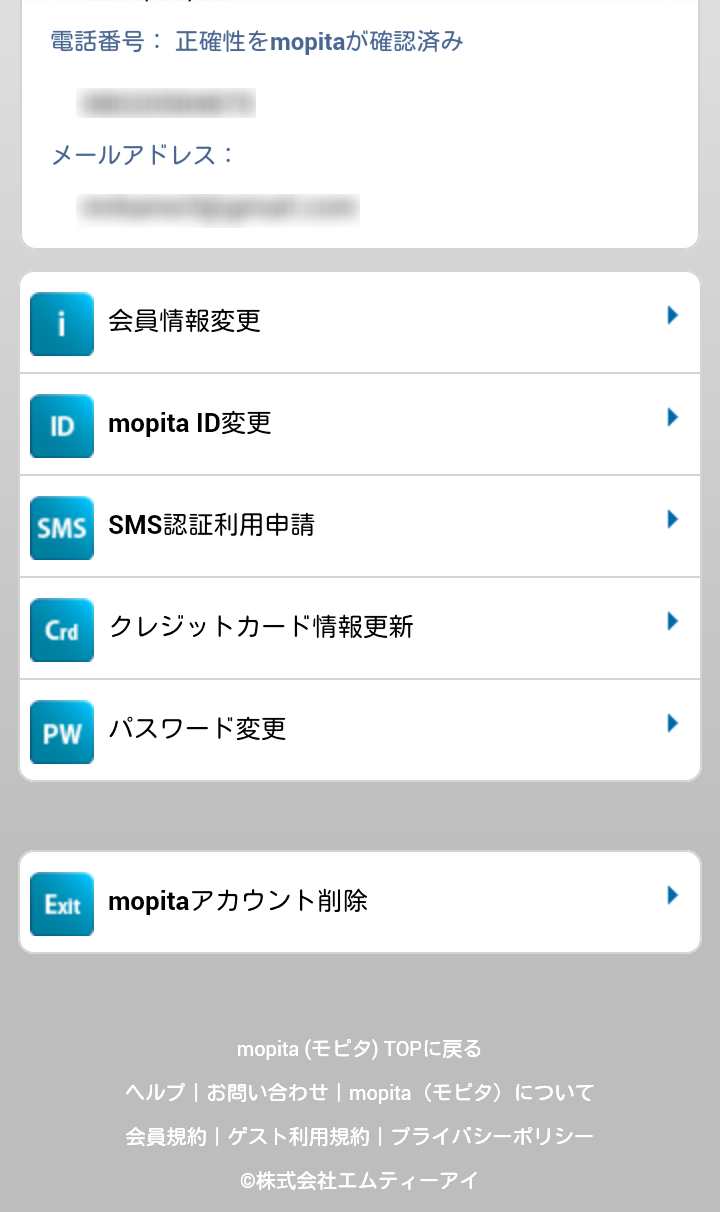Screen dimensions: 720x1212
Task: View mopita（モピタ）について page
Action: click(471, 1093)
